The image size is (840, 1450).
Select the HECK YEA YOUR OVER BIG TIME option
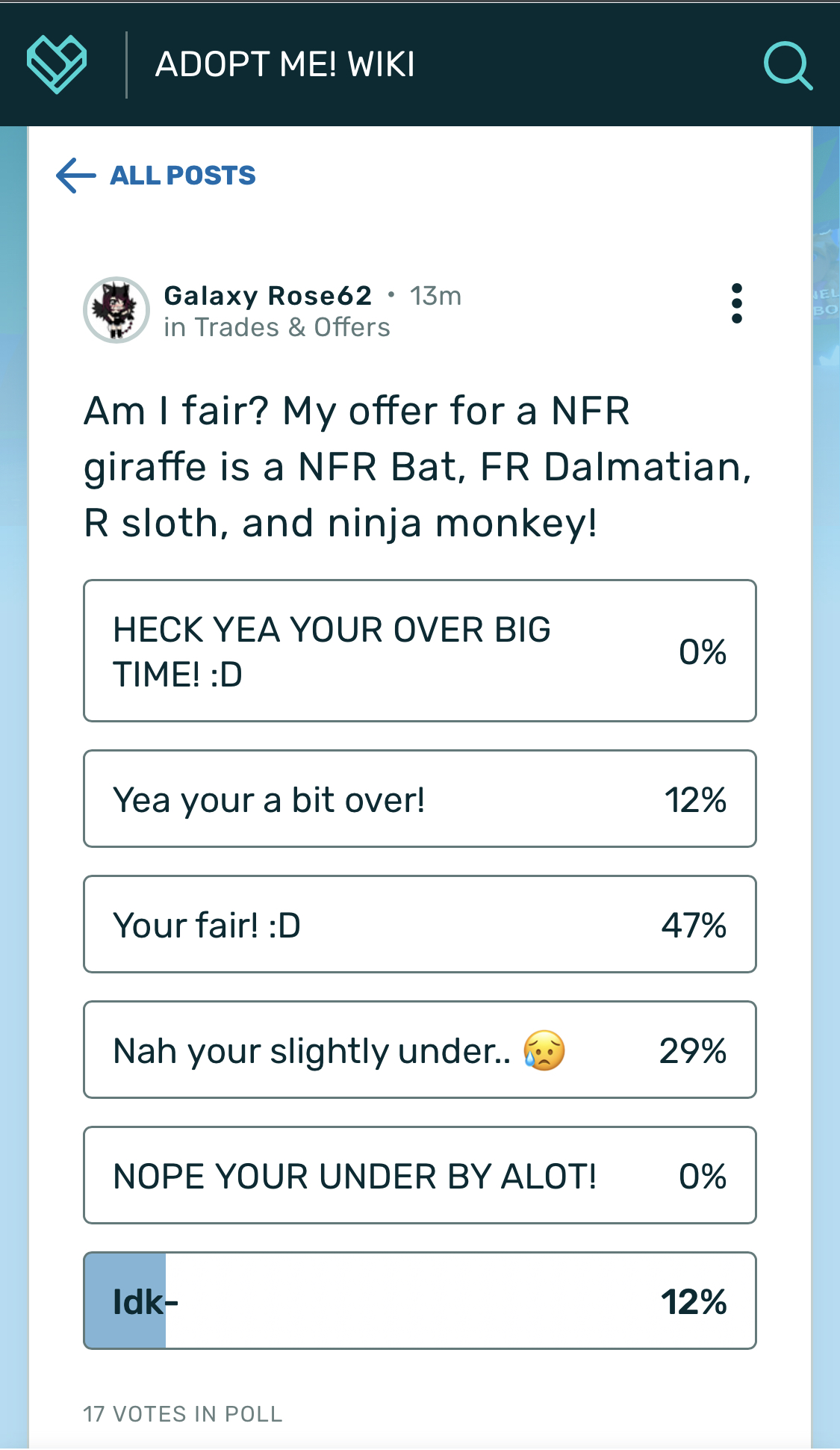[420, 651]
